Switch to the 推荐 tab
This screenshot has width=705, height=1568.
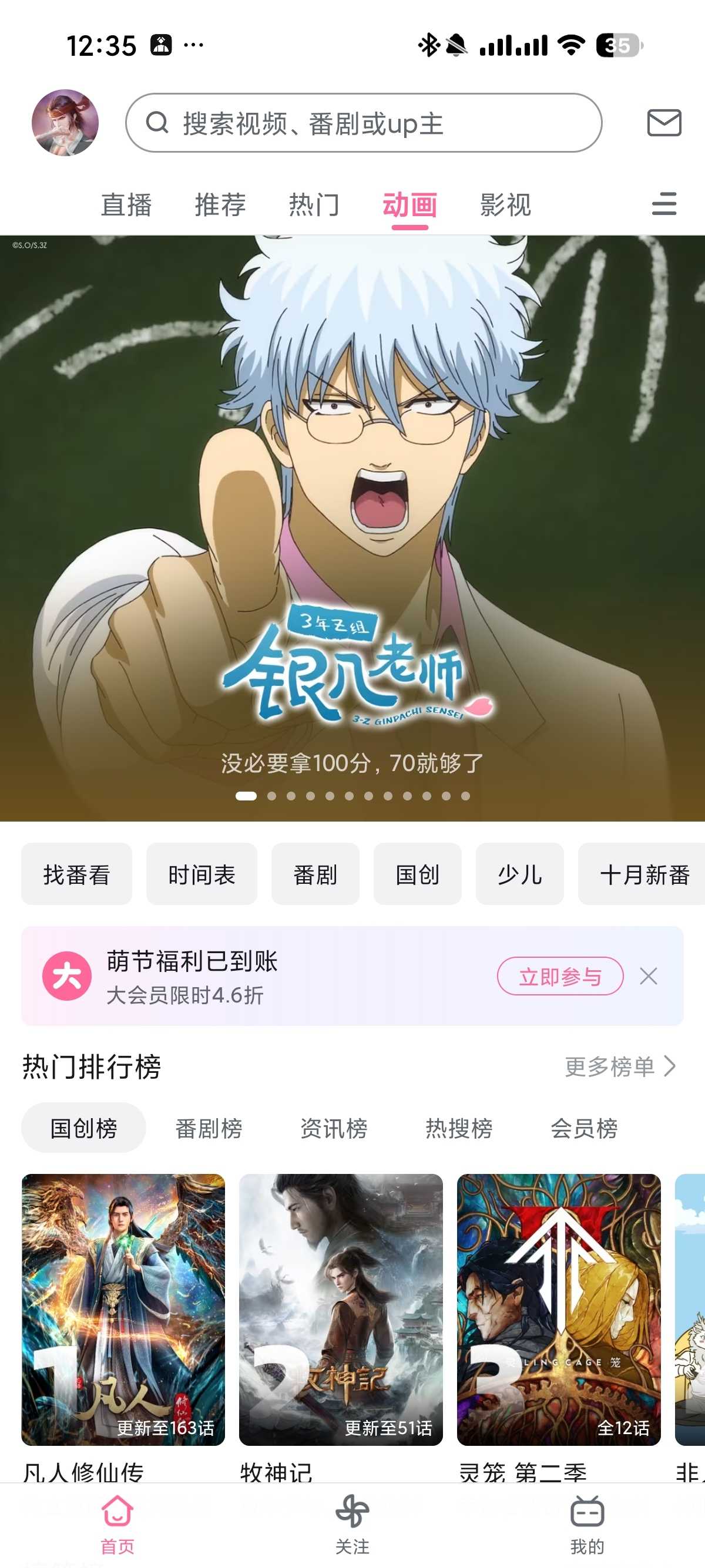coord(220,204)
